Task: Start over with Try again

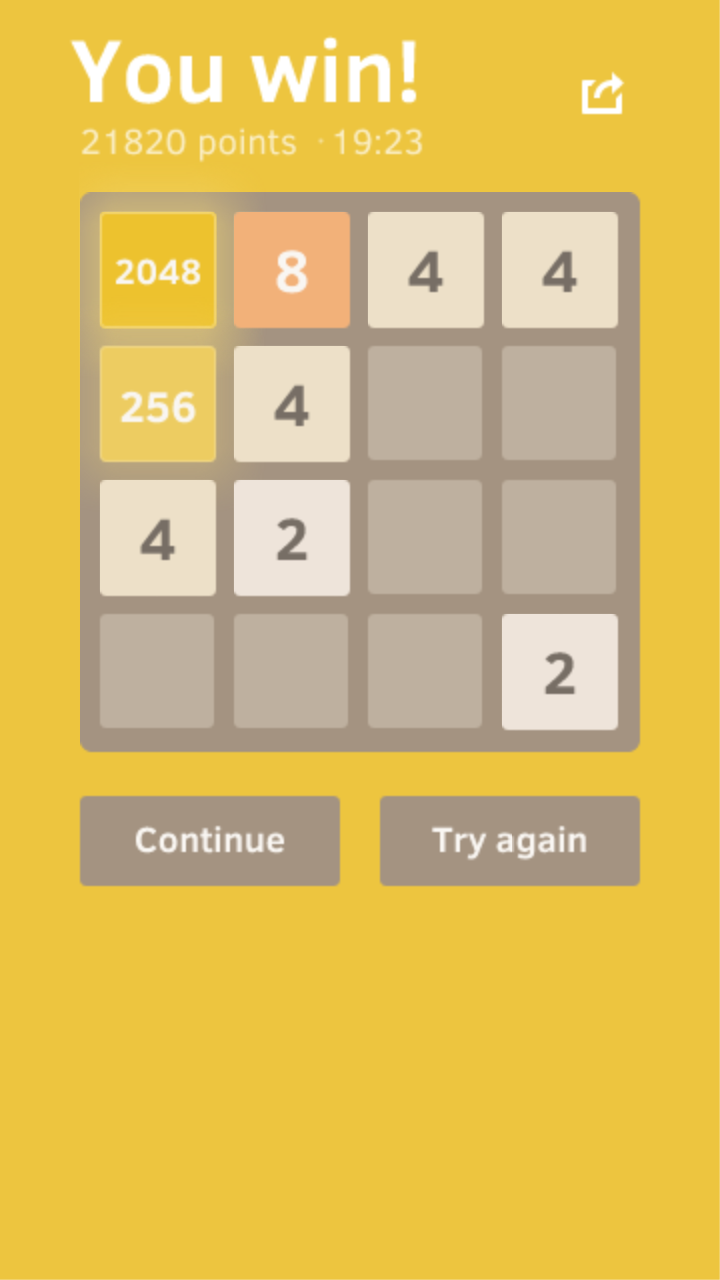Action: tap(509, 840)
